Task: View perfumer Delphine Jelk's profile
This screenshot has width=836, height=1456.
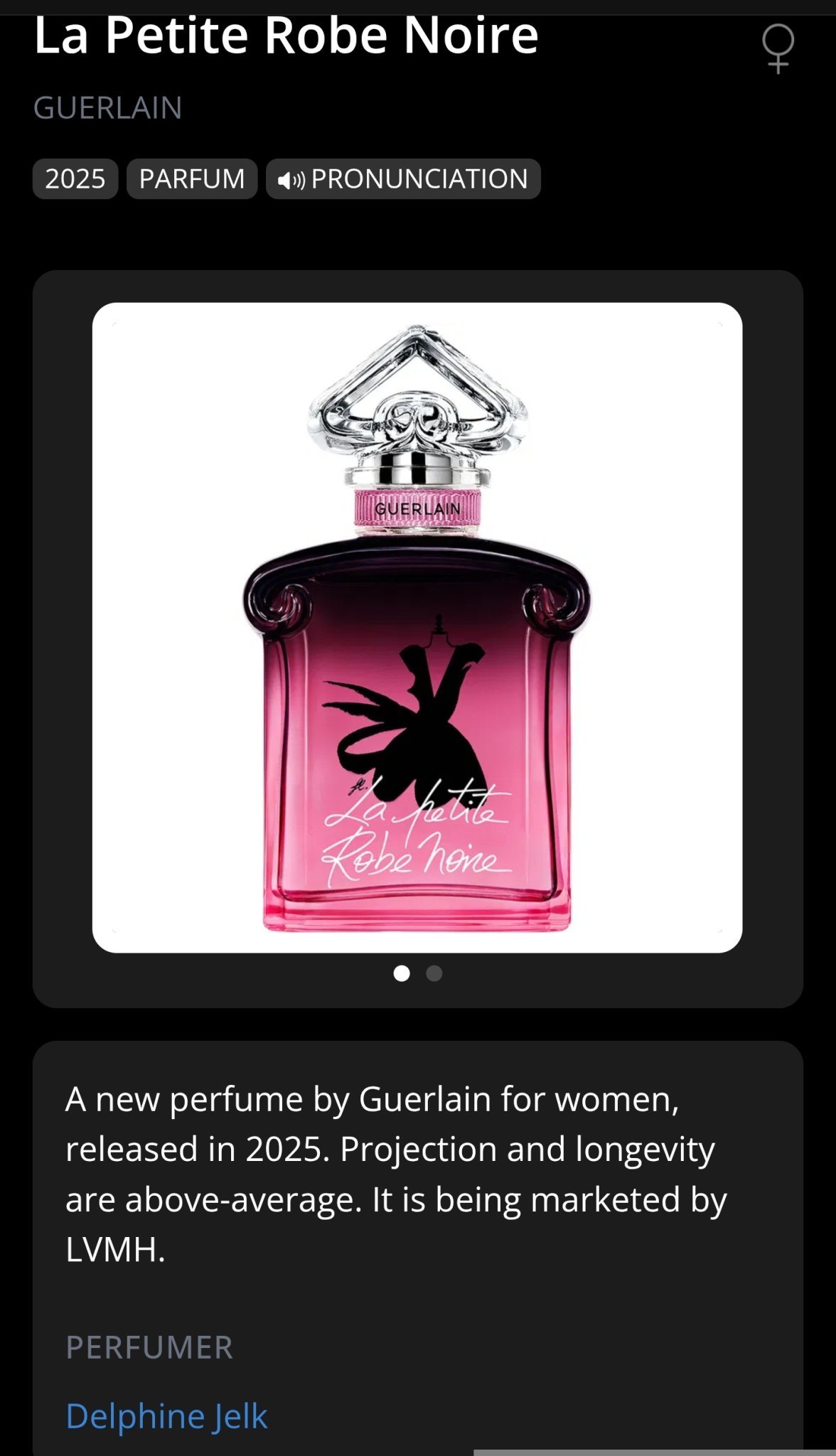Action: tap(166, 1415)
